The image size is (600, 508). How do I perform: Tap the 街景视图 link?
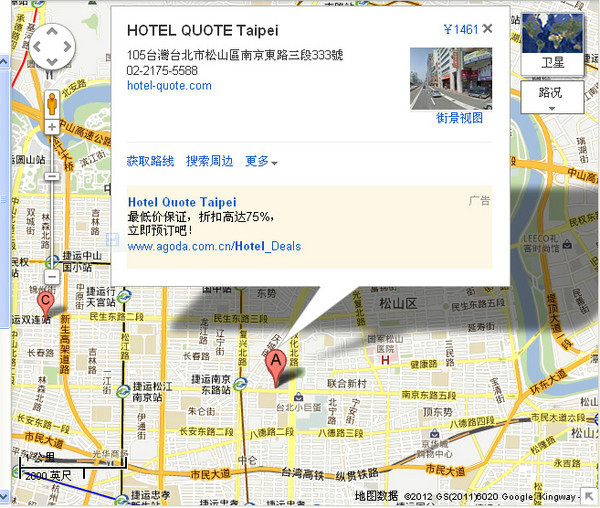459,118
